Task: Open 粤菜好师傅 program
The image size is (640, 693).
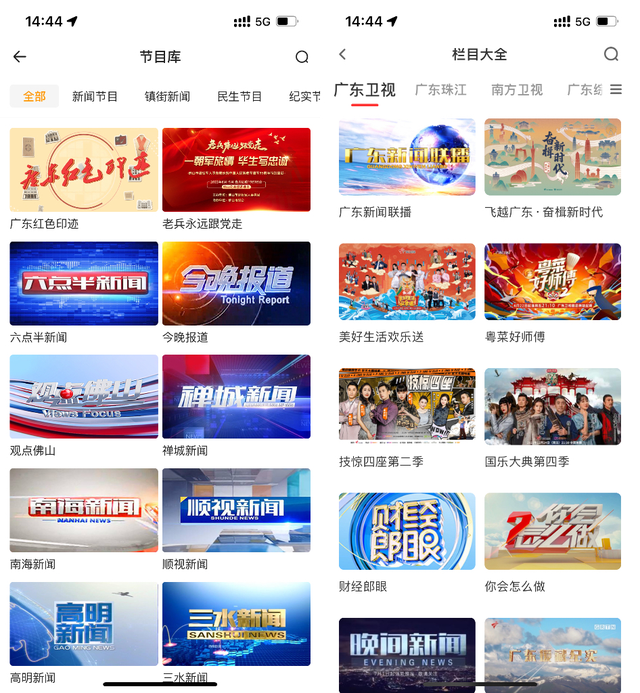Action: 552,281
